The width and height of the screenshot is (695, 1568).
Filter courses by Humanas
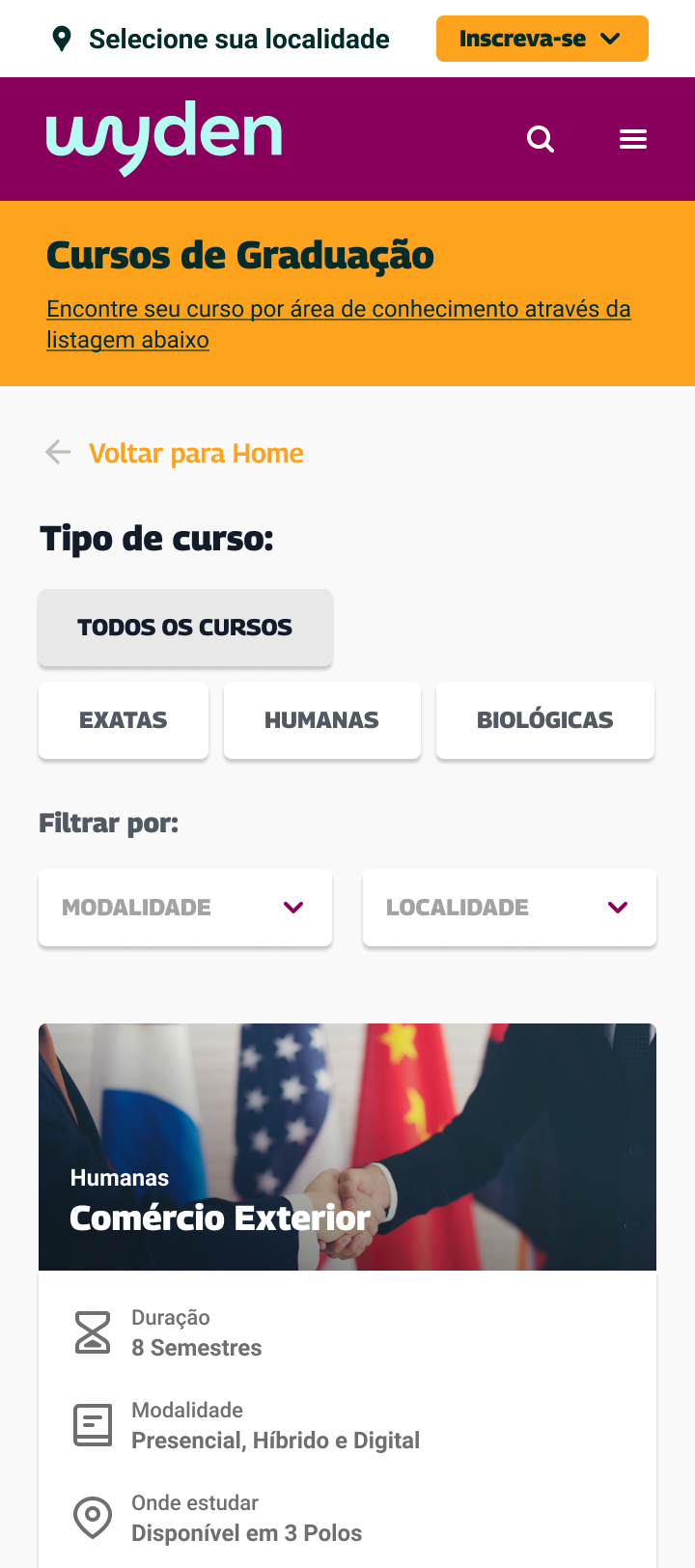point(321,720)
